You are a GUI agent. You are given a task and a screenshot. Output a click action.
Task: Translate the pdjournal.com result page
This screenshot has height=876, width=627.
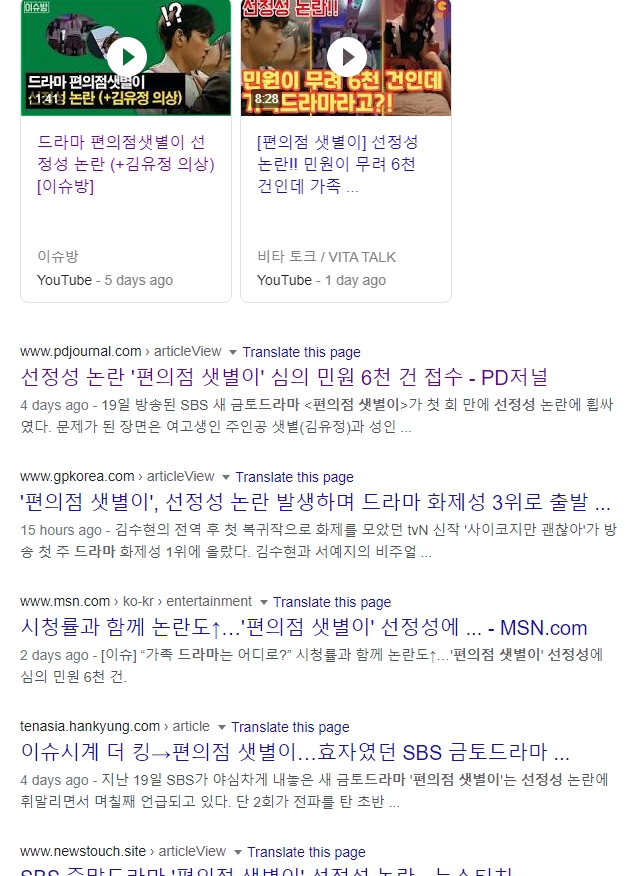coord(301,352)
